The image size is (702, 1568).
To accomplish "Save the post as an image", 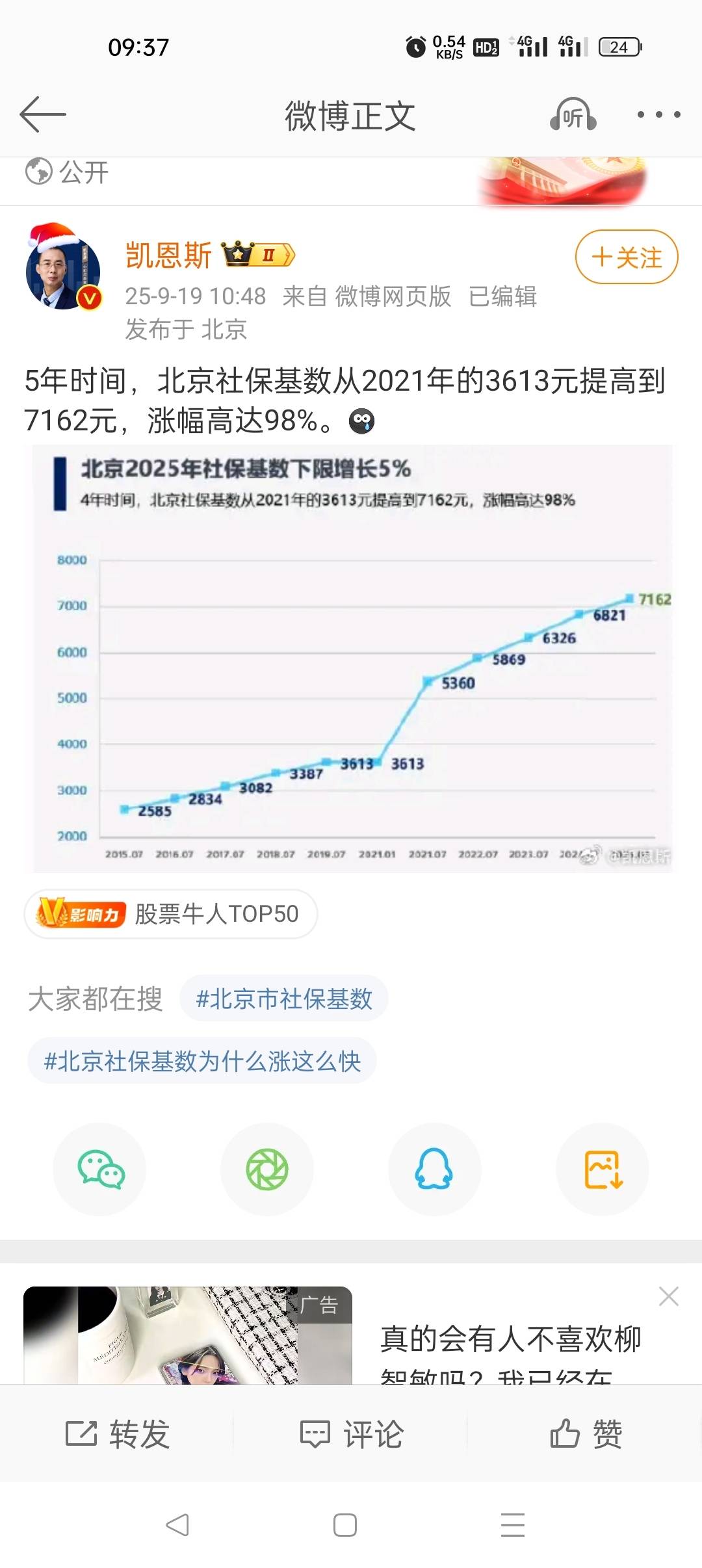I will coord(603,1169).
